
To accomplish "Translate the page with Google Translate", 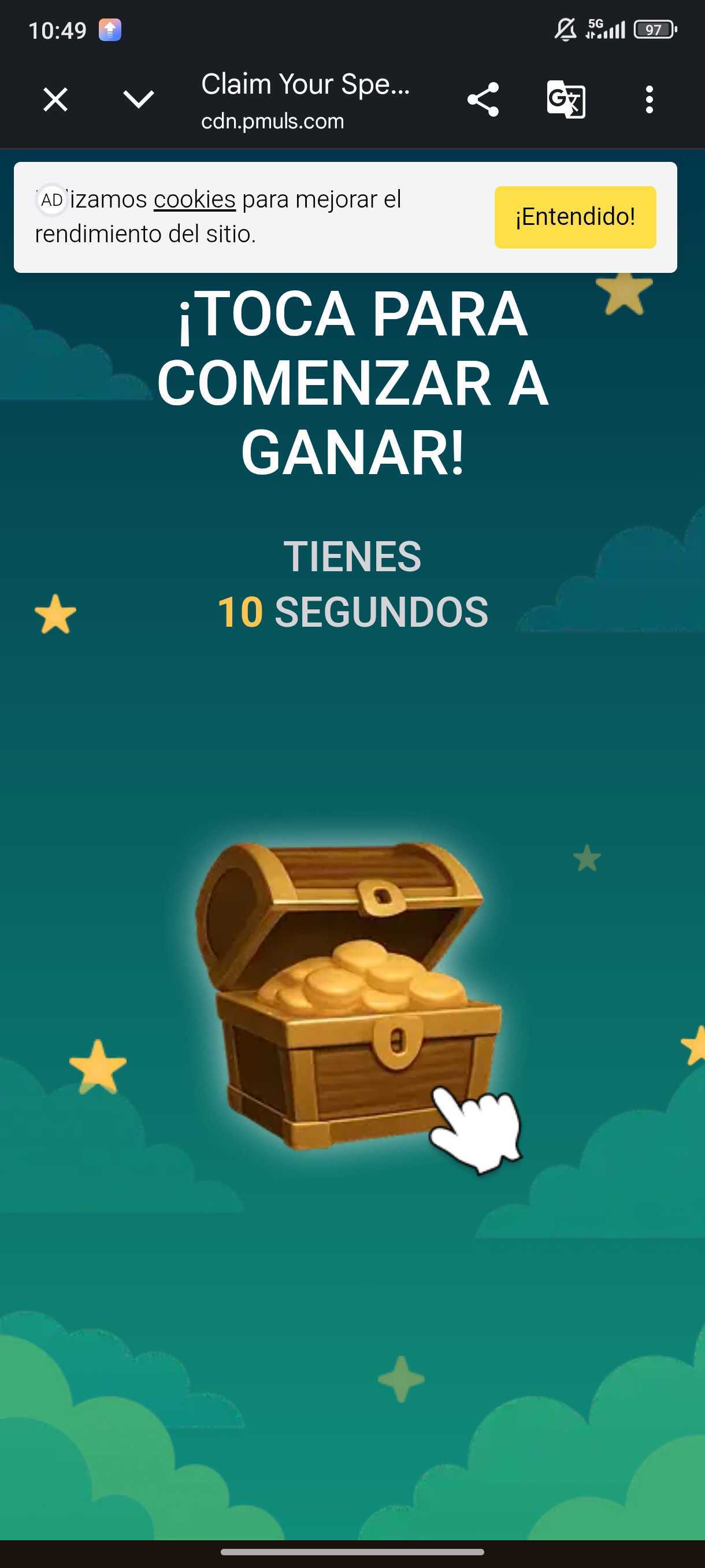I will 566,99.
